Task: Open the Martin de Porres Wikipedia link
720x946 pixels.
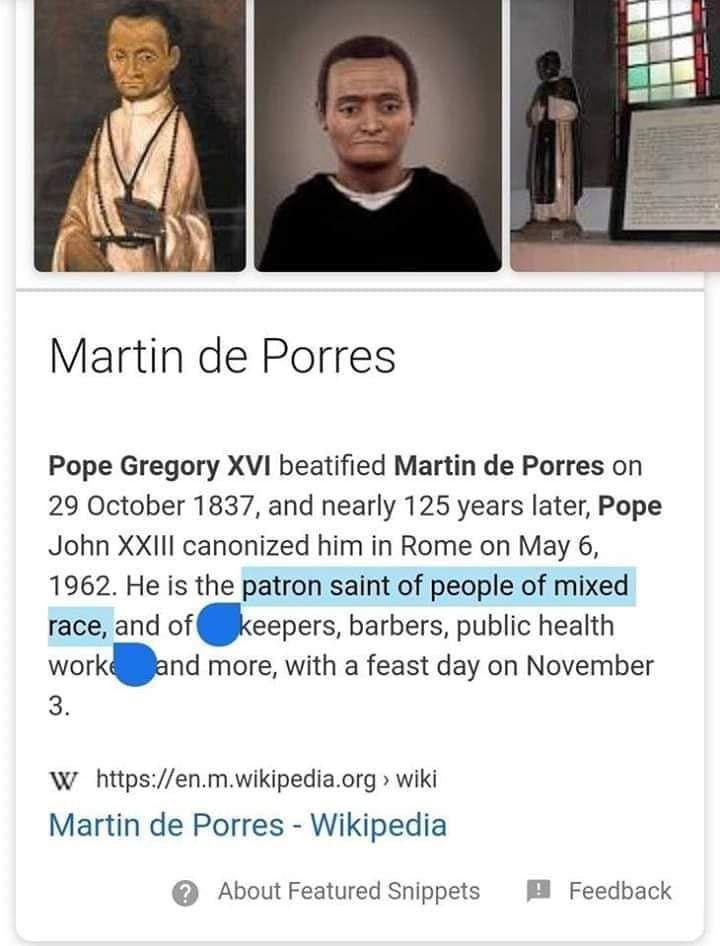Action: coord(247,825)
